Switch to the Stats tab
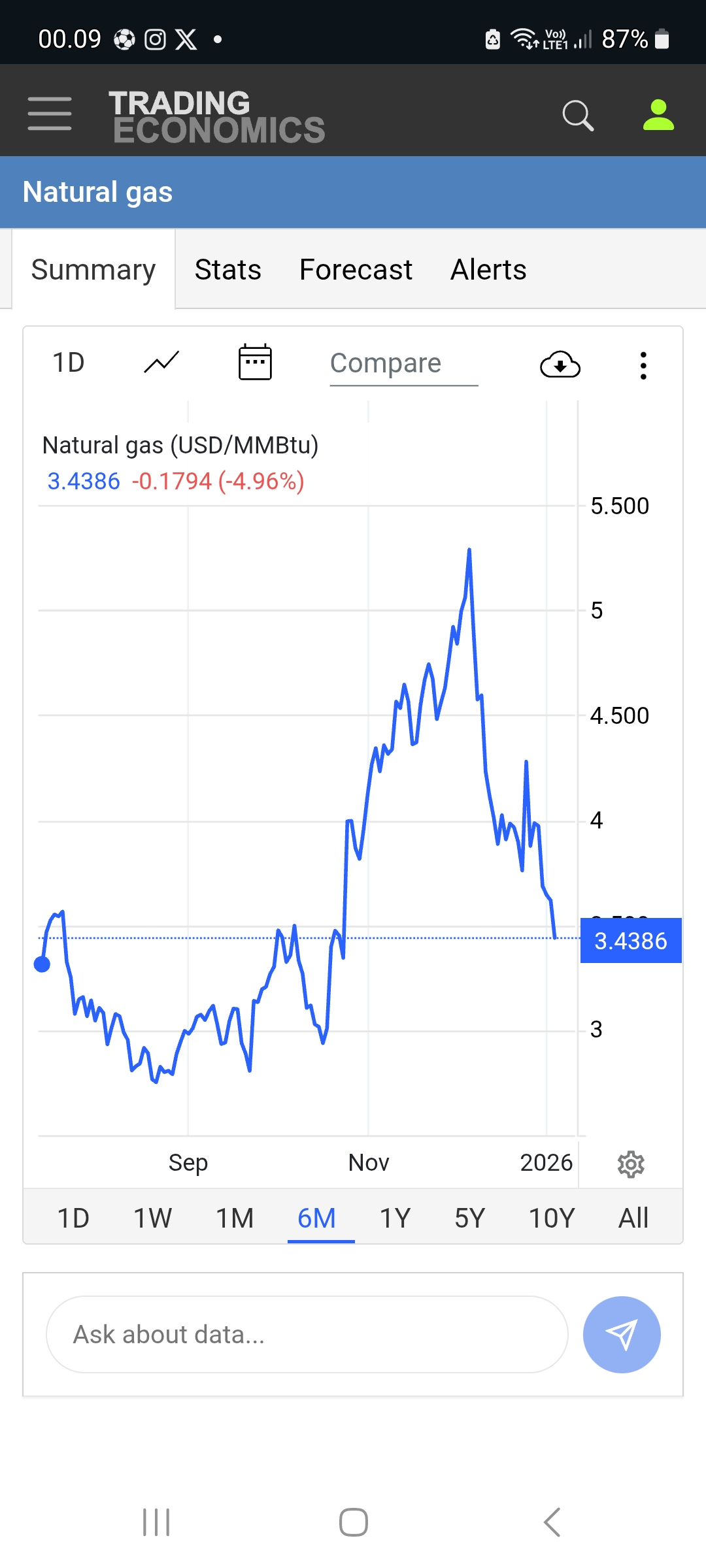This screenshot has width=706, height=1568. tap(227, 270)
